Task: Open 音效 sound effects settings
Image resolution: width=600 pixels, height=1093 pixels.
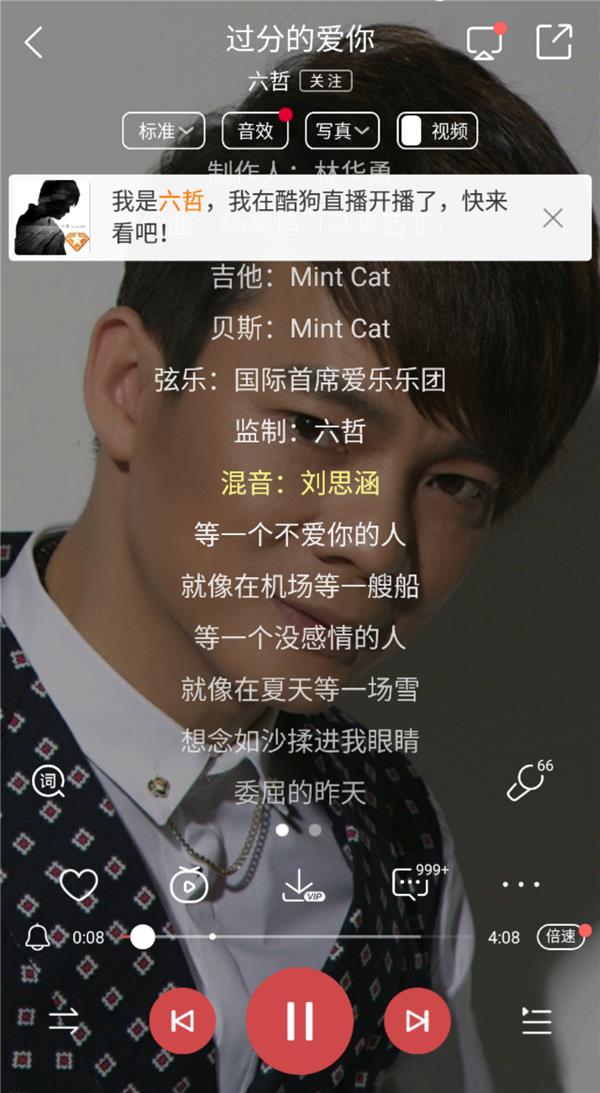Action: pyautogui.click(x=255, y=131)
